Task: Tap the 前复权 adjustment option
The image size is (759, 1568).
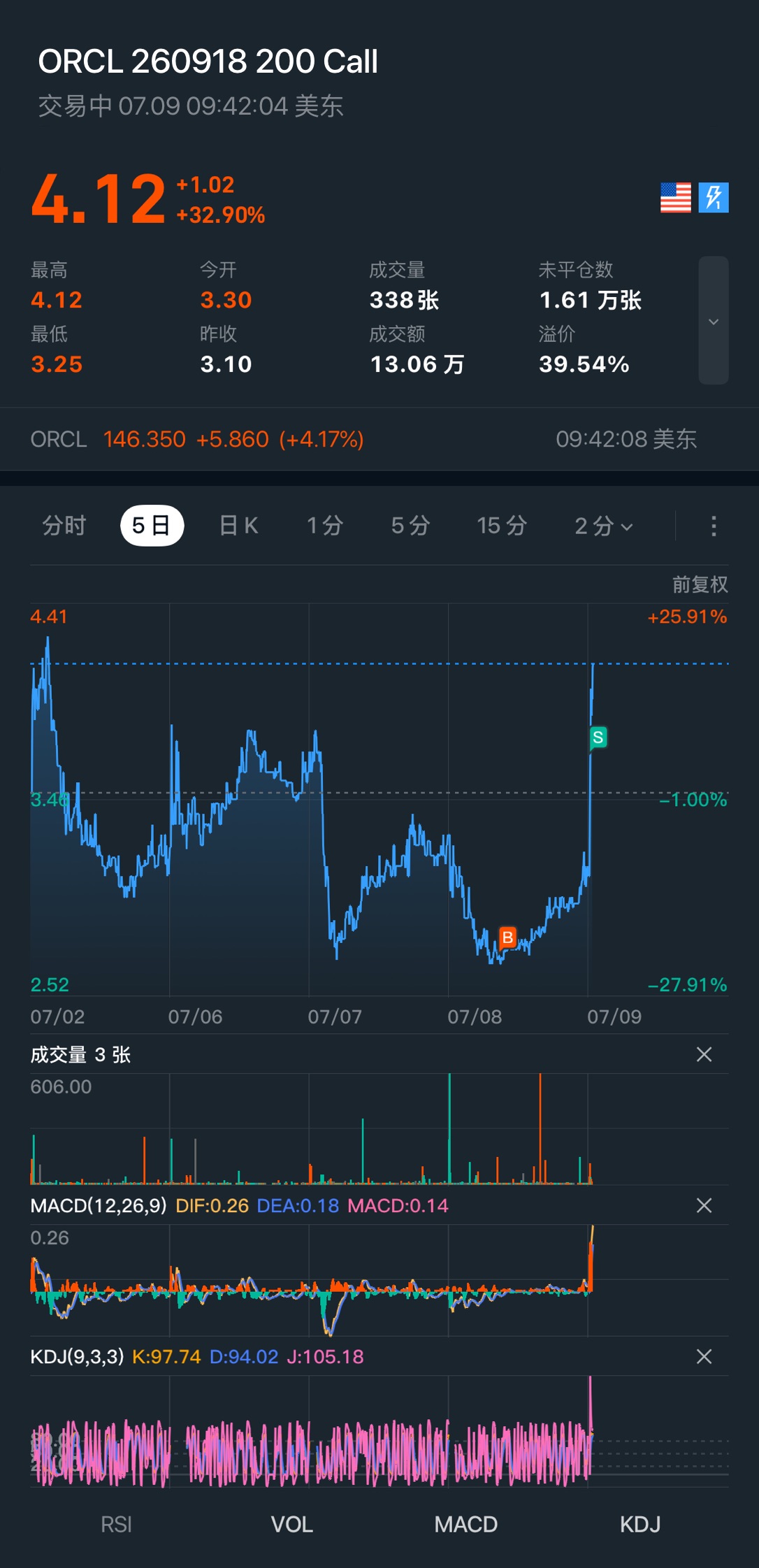Action: coord(700,584)
